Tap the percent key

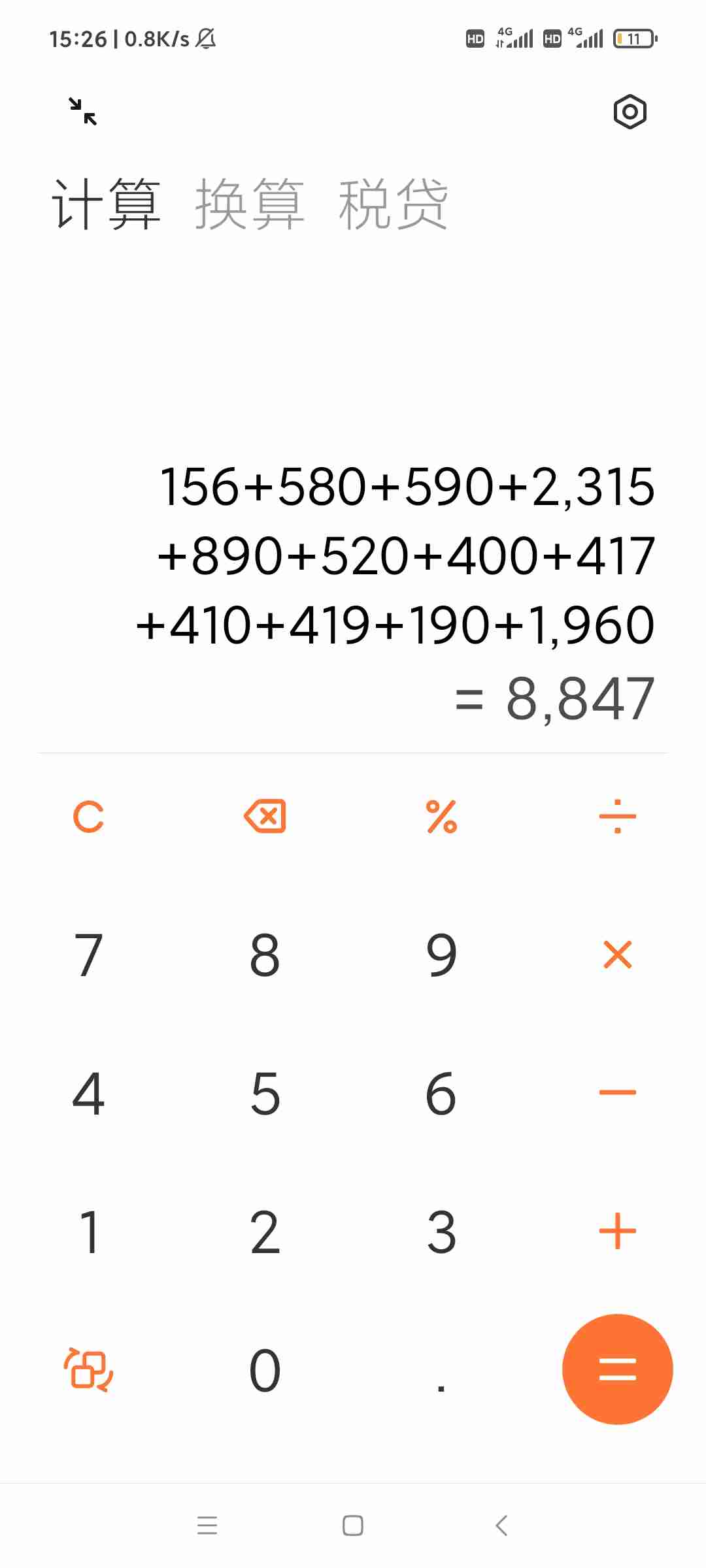[x=441, y=817]
